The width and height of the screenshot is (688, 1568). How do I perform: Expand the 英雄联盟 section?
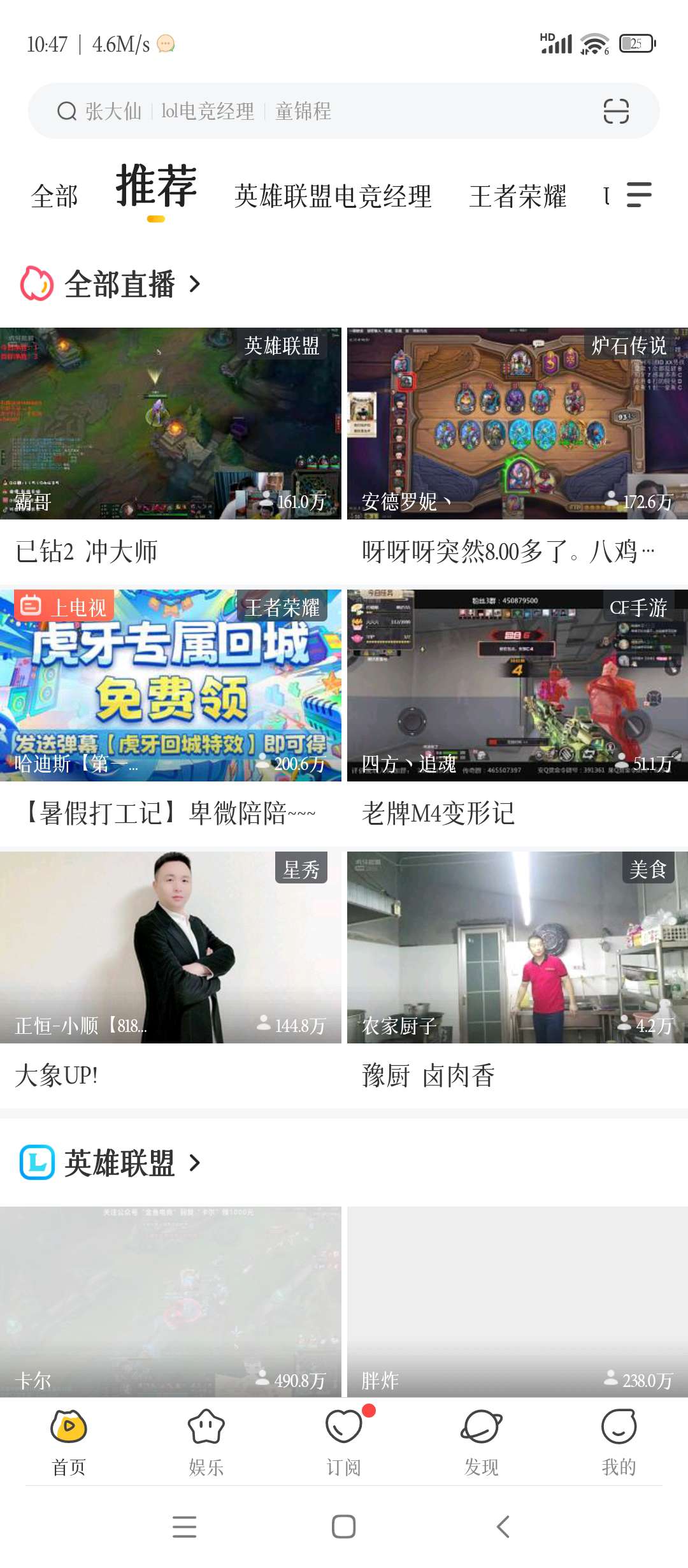tap(121, 1163)
